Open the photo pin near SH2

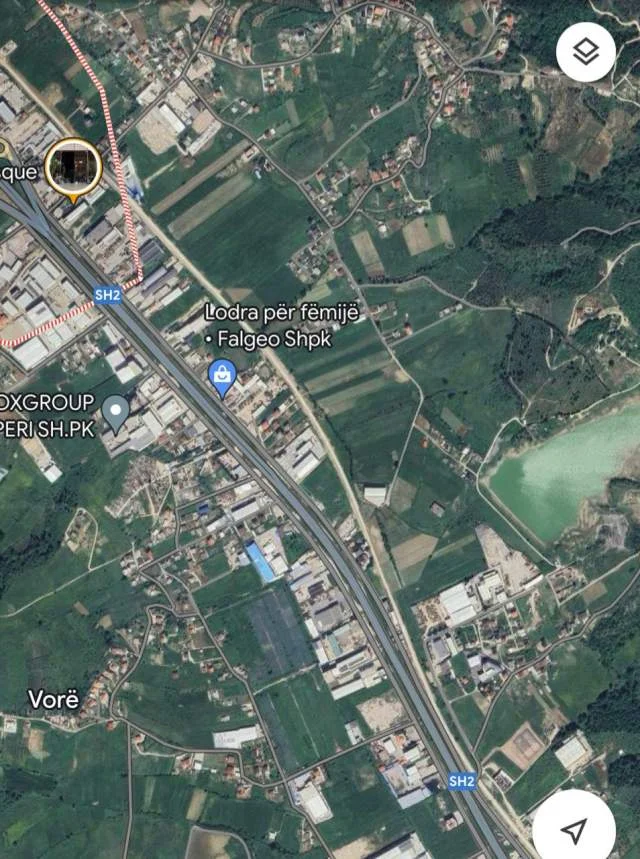click(73, 168)
